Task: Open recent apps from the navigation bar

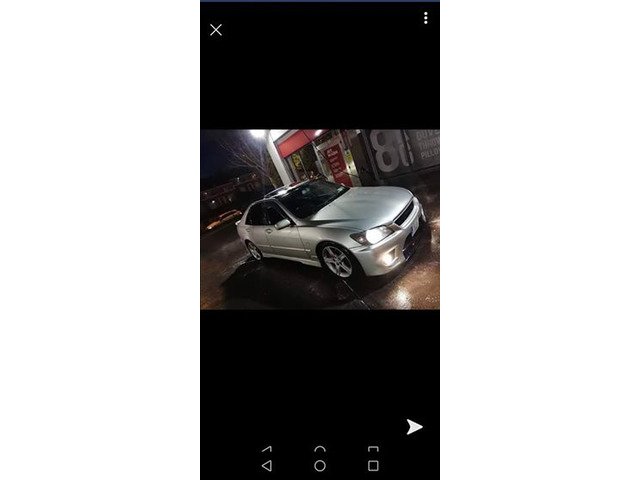Action: (373, 465)
